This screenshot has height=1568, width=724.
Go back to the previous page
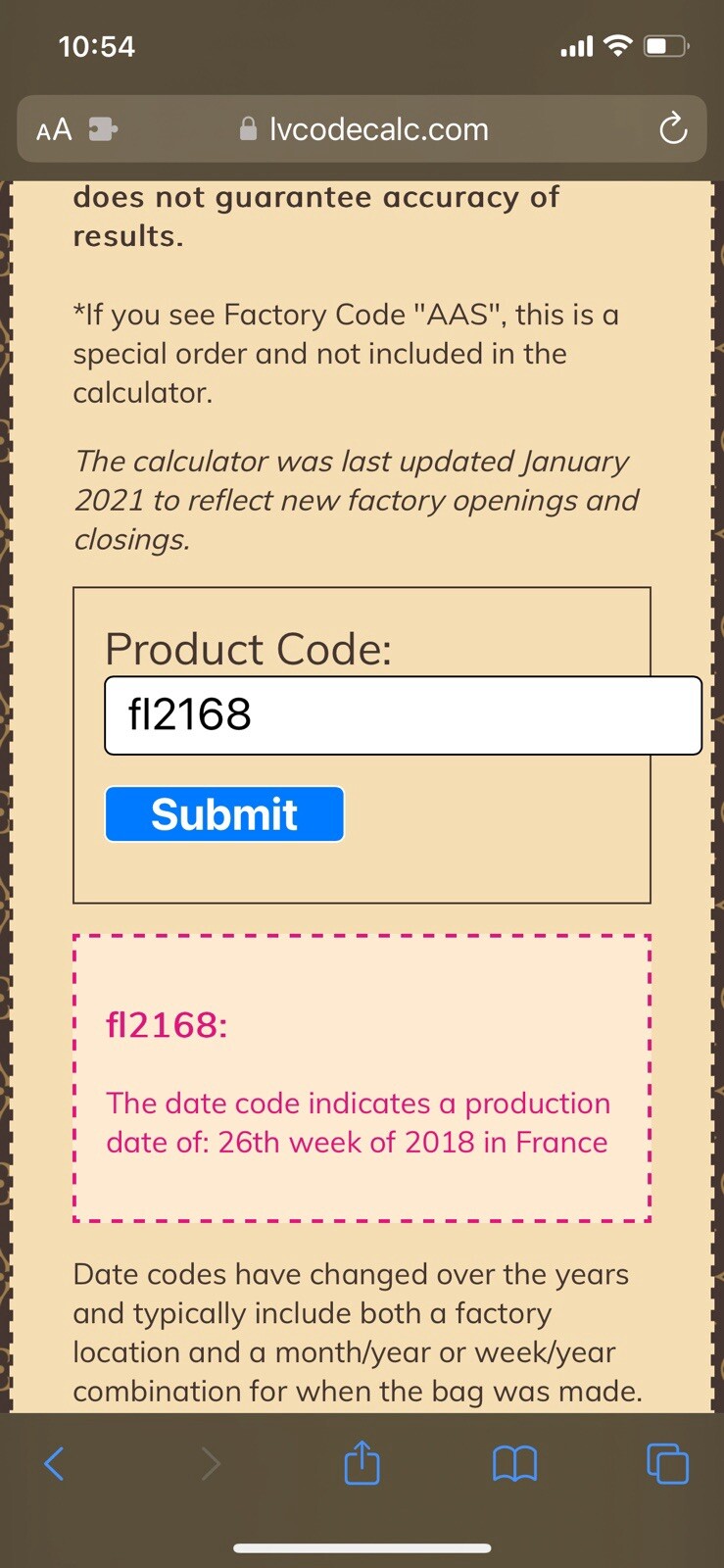[x=54, y=1464]
